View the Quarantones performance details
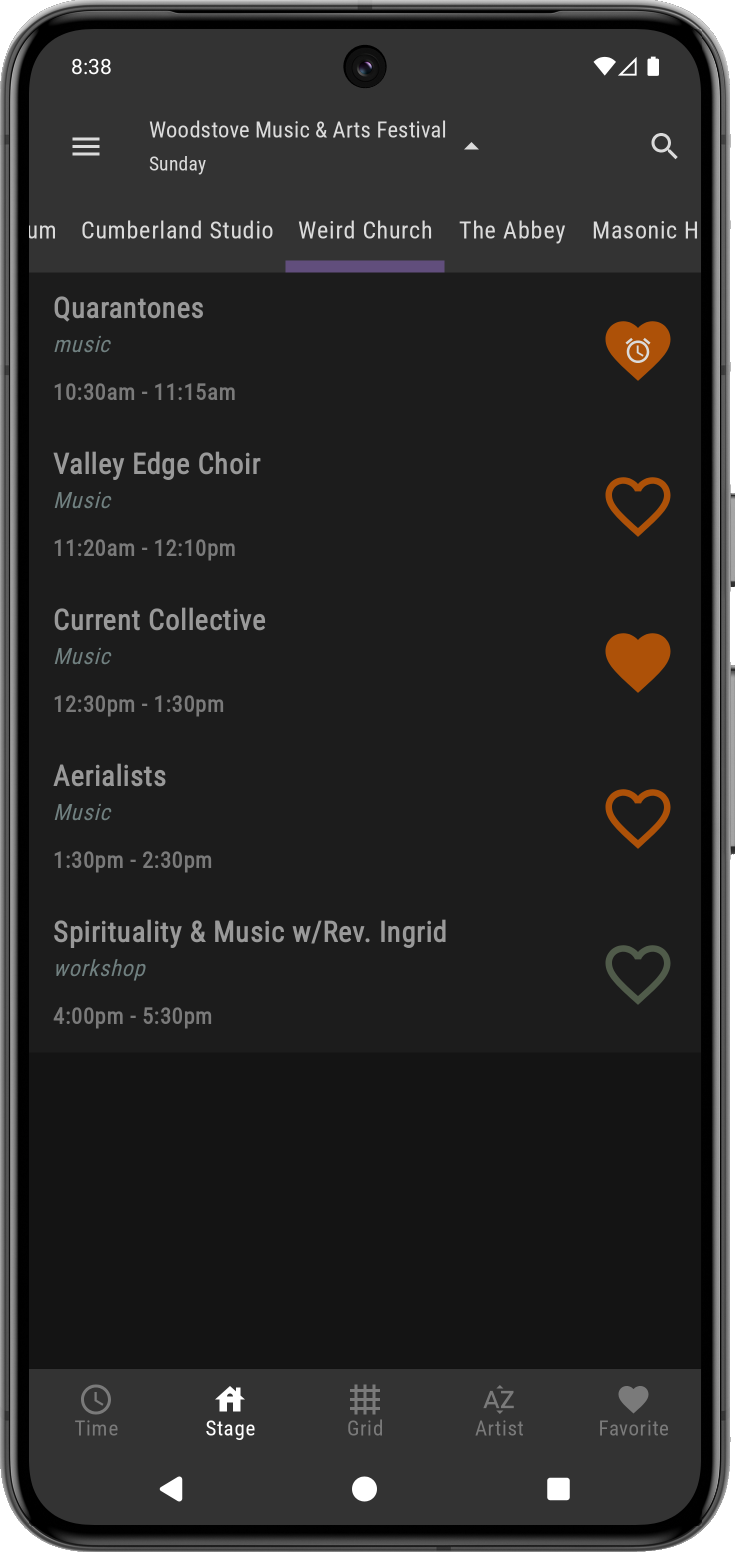Viewport: 735px width, 1552px height. [300, 348]
